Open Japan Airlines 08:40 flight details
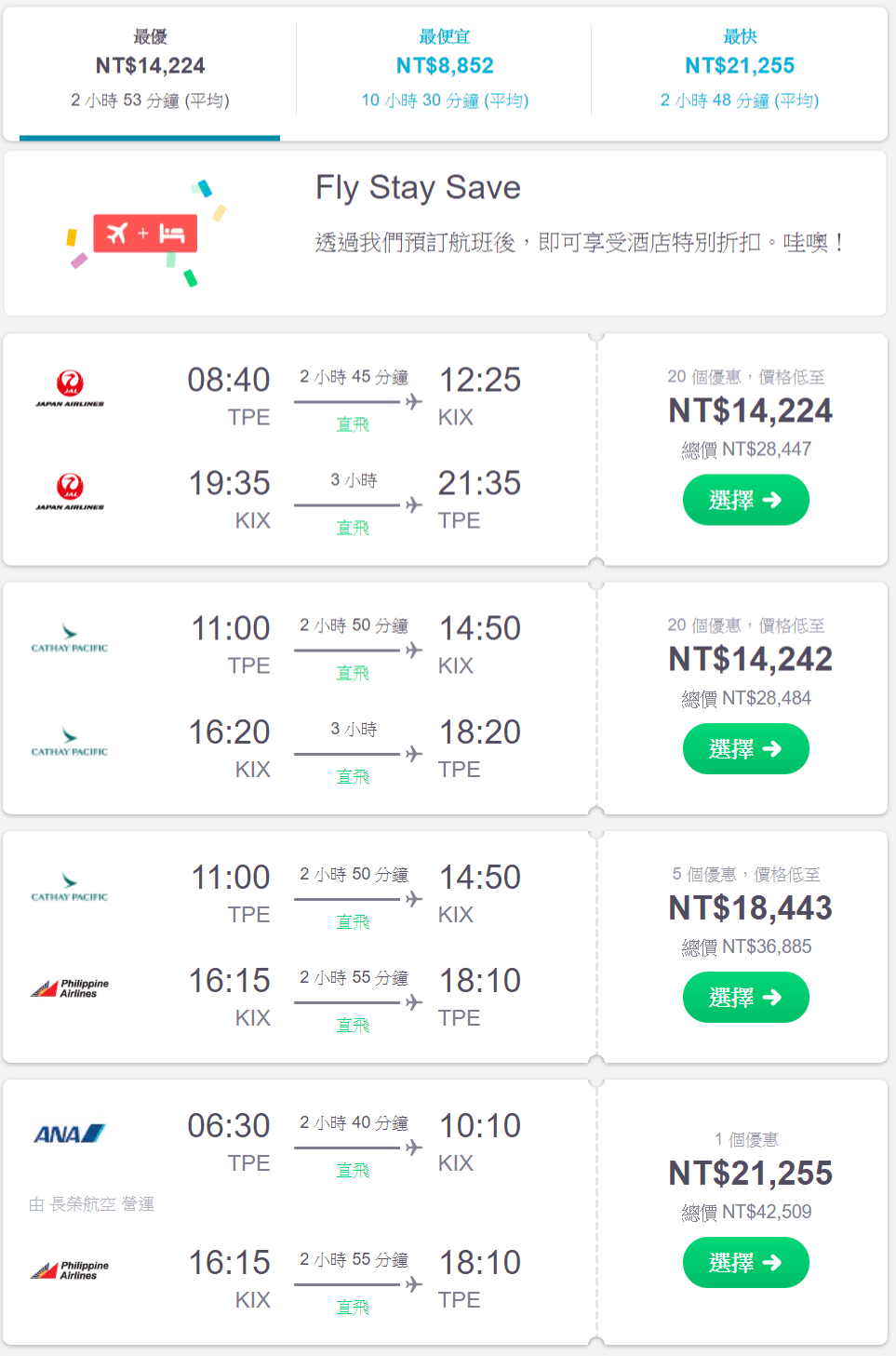This screenshot has width=896, height=1356. click(354, 397)
